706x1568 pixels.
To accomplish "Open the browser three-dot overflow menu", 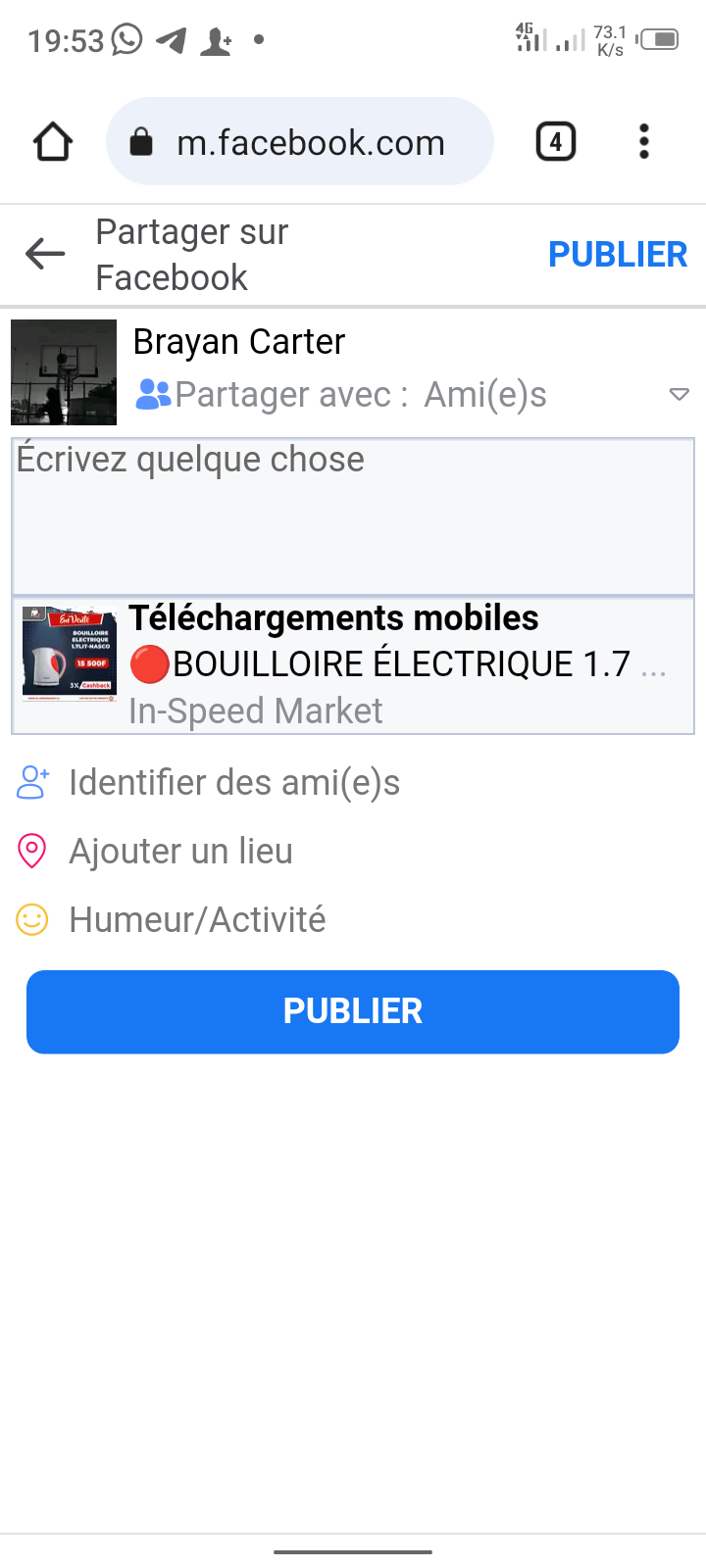I will 644,142.
